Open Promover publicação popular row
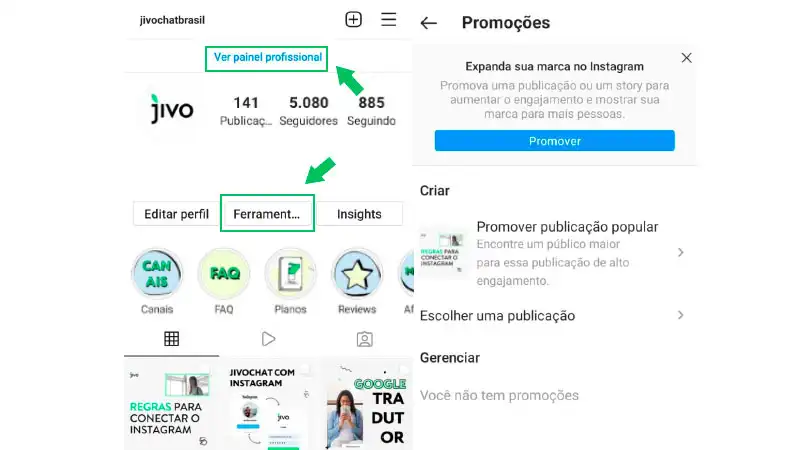 [x=553, y=253]
